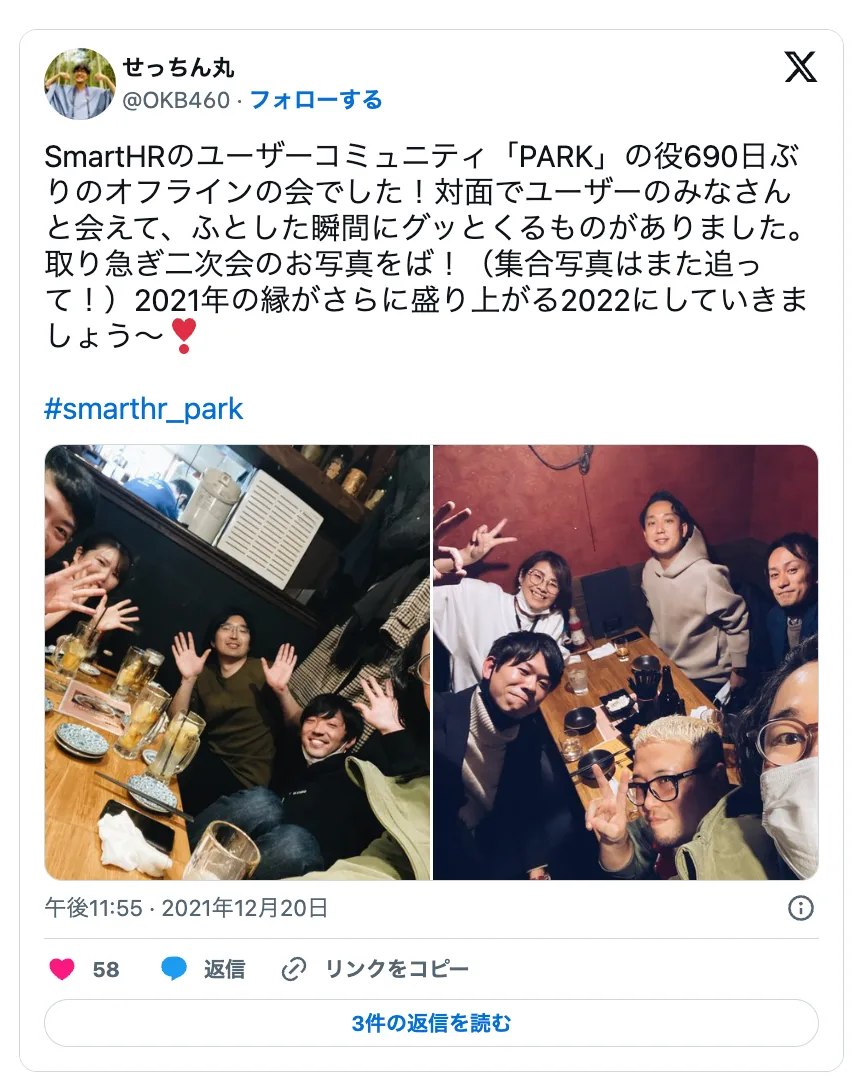
Task: Like this tweet with the heart
Action: [63, 969]
